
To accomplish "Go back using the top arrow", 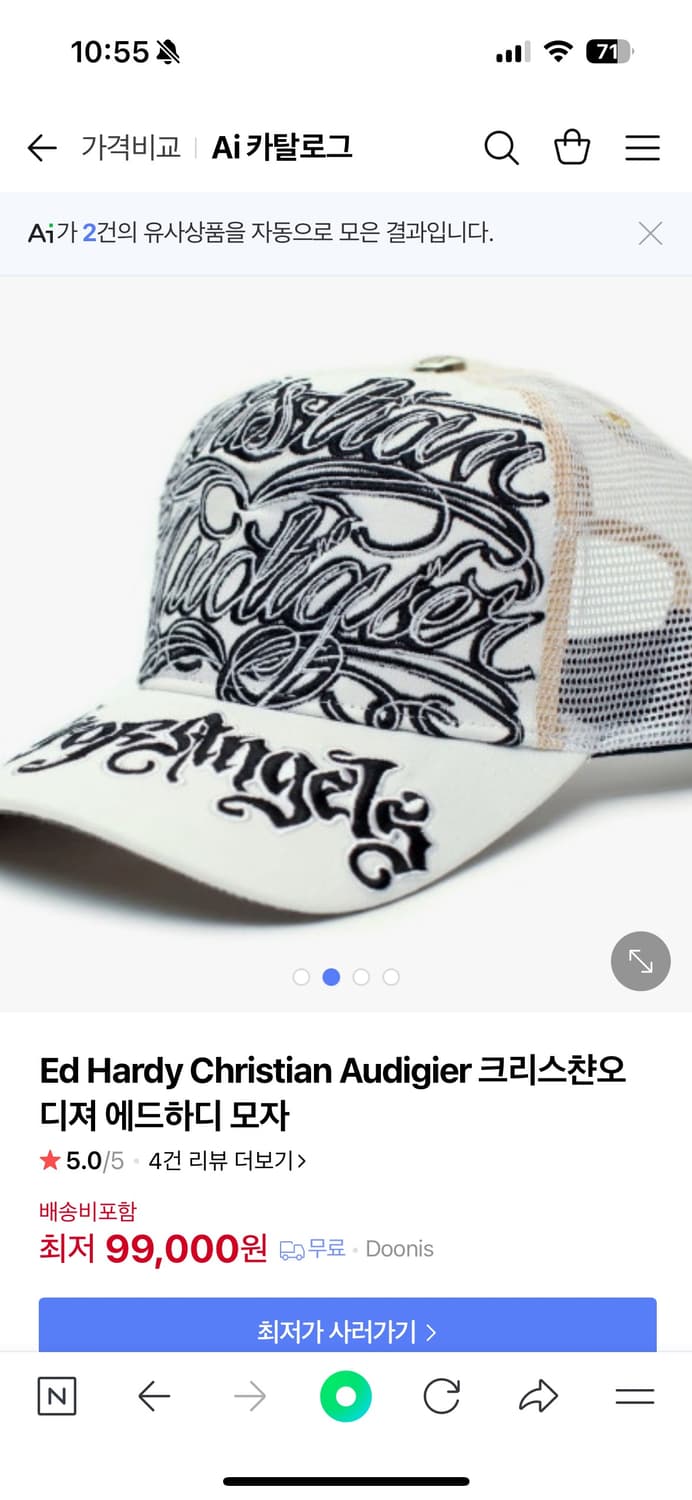I will [x=42, y=148].
